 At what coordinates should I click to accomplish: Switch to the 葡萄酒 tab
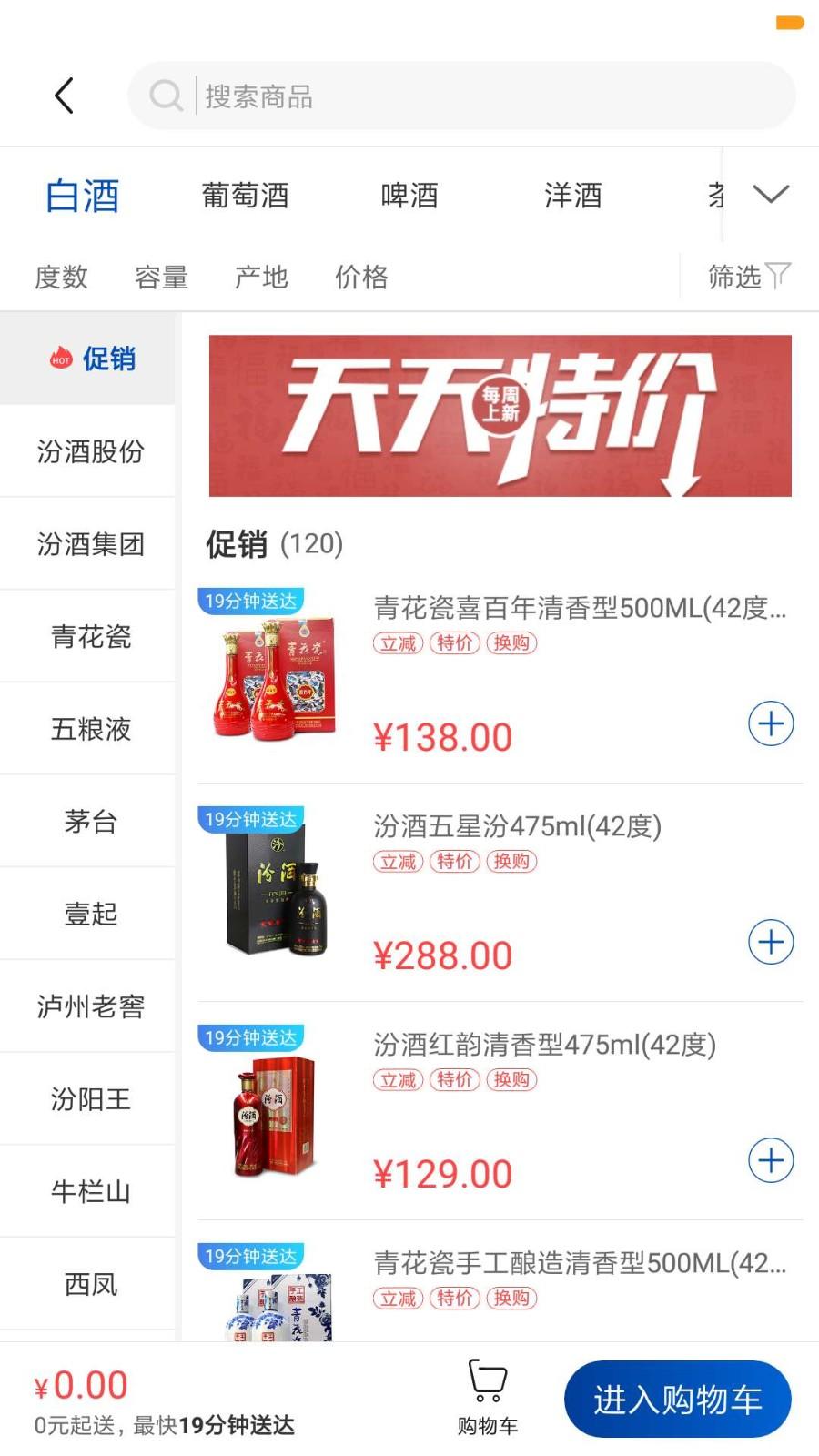[246, 195]
